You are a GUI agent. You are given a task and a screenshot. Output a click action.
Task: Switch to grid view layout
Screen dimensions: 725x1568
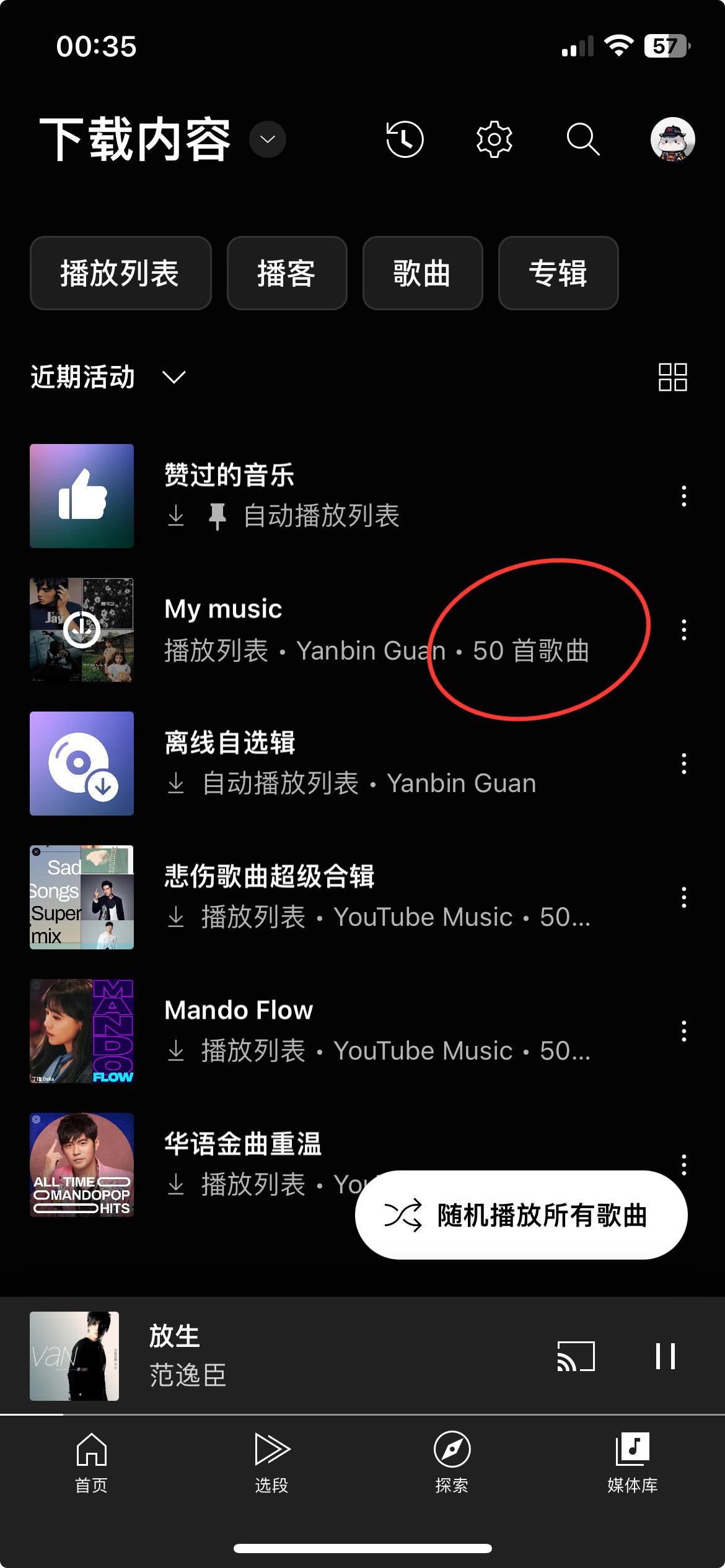(x=672, y=377)
